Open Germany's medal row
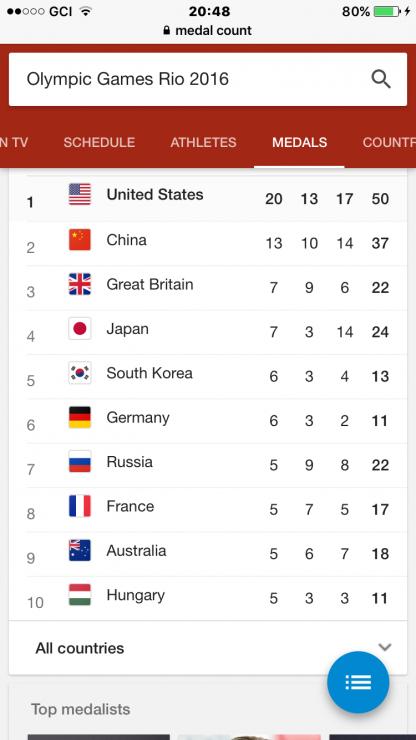Image resolution: width=416 pixels, height=740 pixels. (x=208, y=421)
